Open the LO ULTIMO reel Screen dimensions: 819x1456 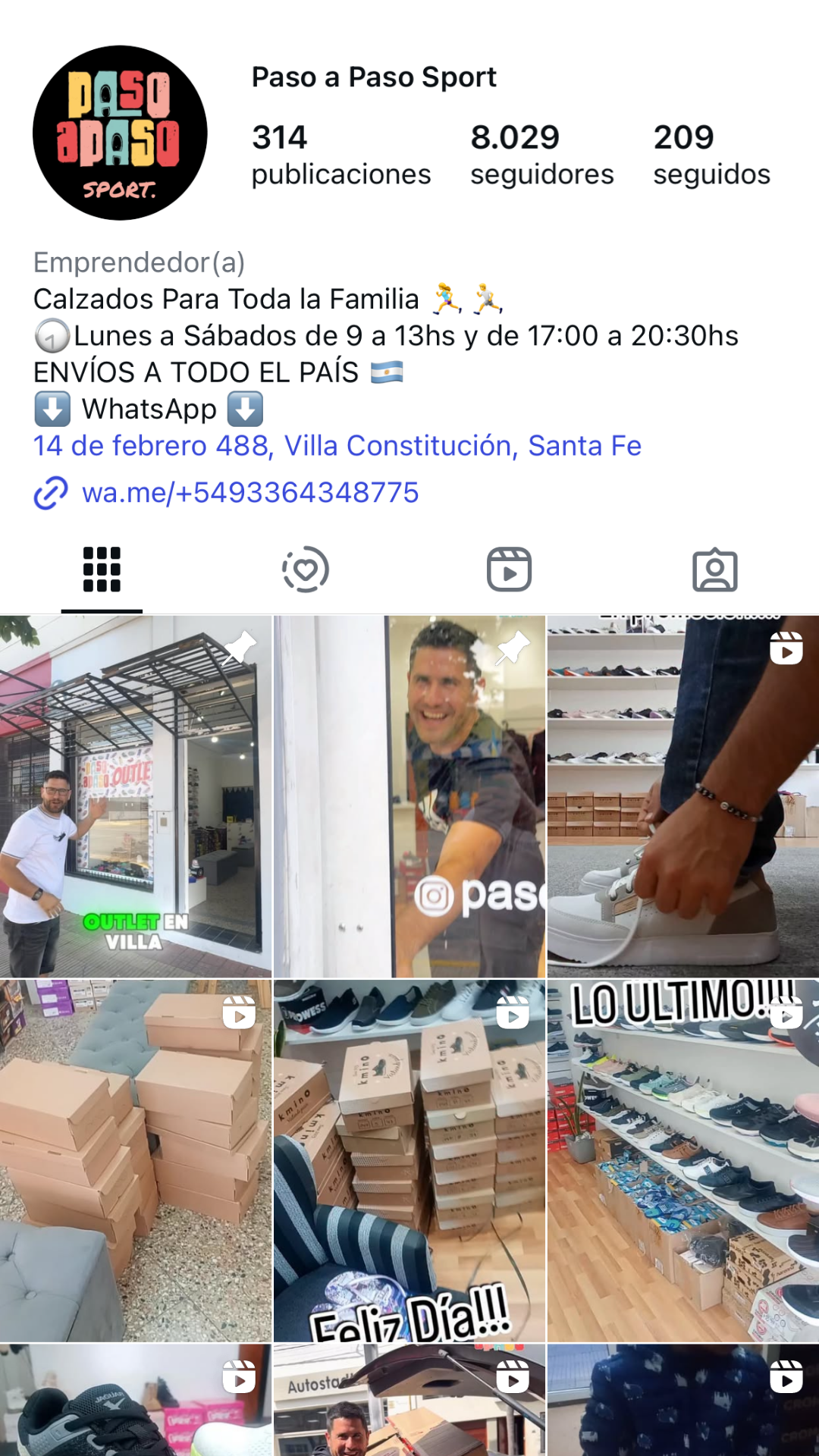click(x=682, y=1160)
